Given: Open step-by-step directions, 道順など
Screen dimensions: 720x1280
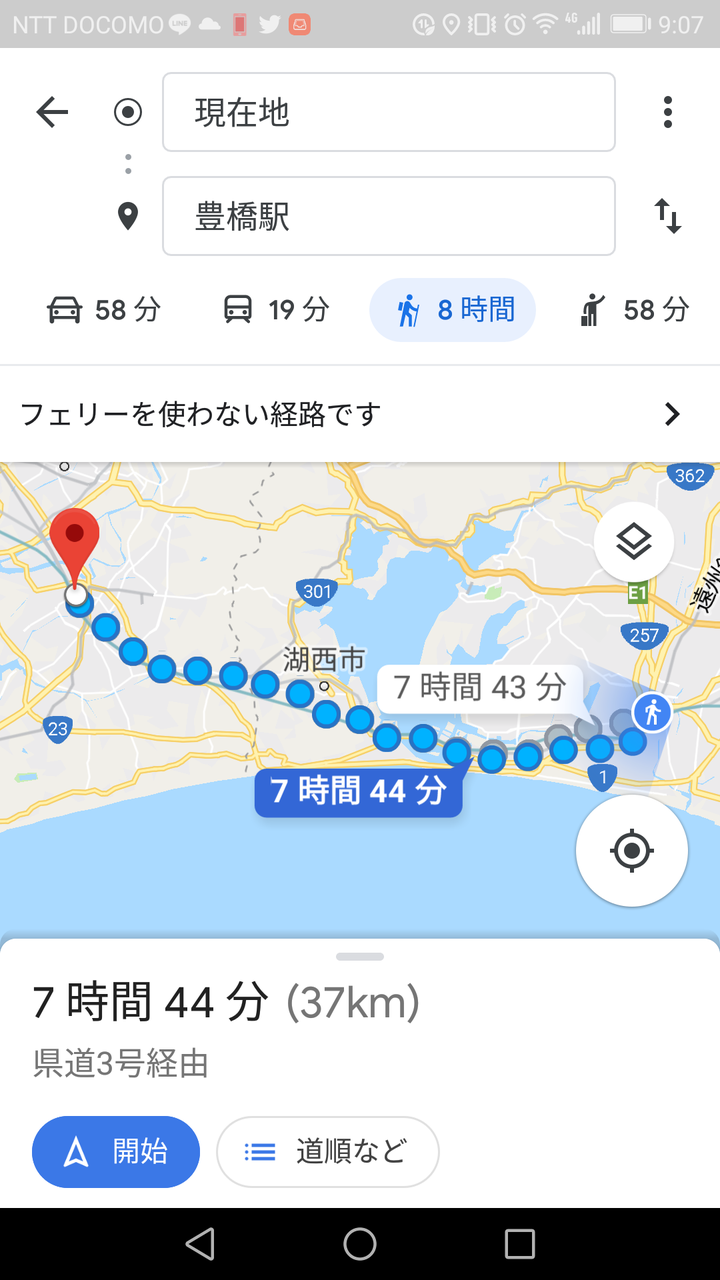Looking at the screenshot, I should click(328, 1152).
